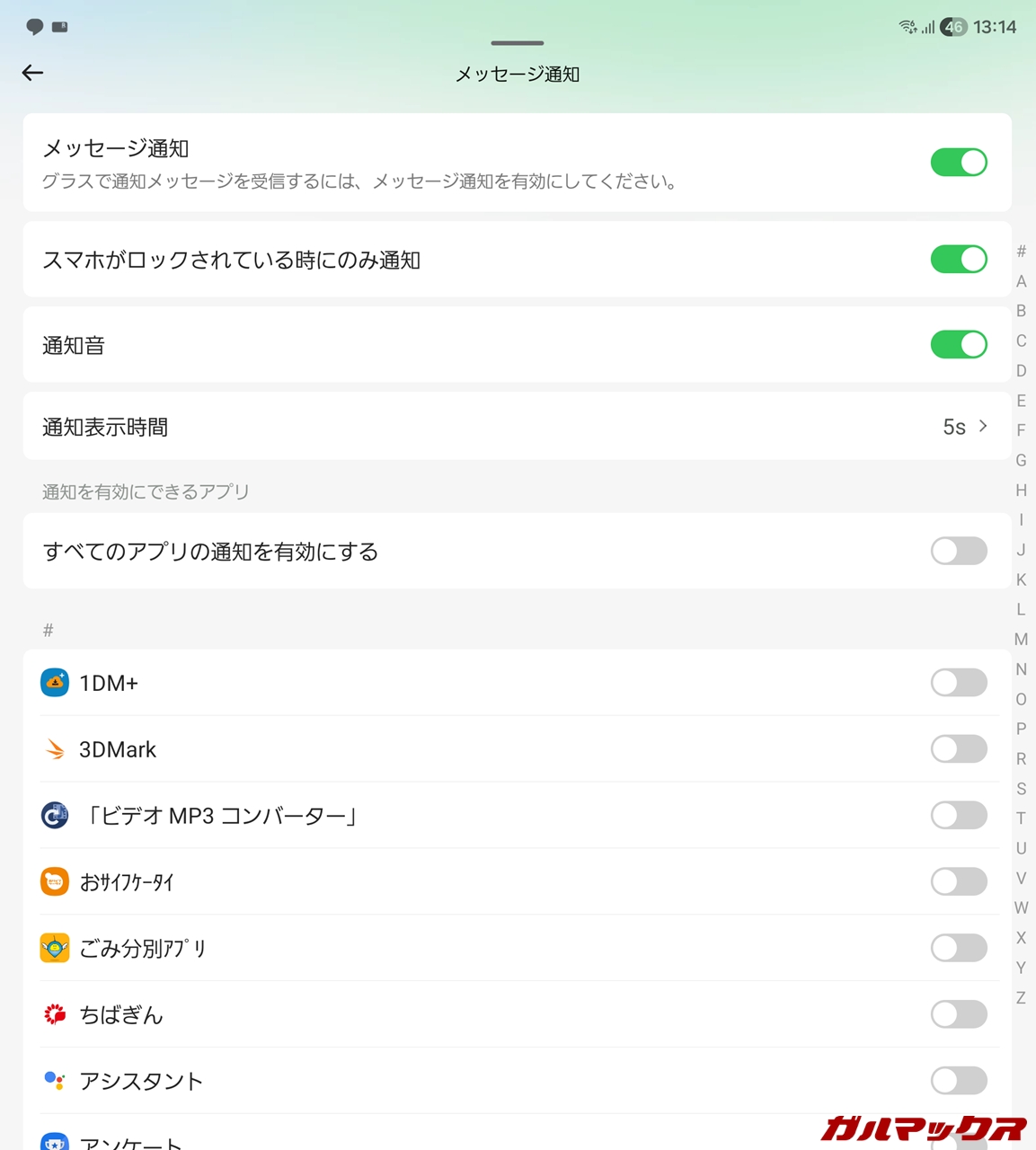
Task: Turn off the 通知音 switch
Action: click(958, 345)
